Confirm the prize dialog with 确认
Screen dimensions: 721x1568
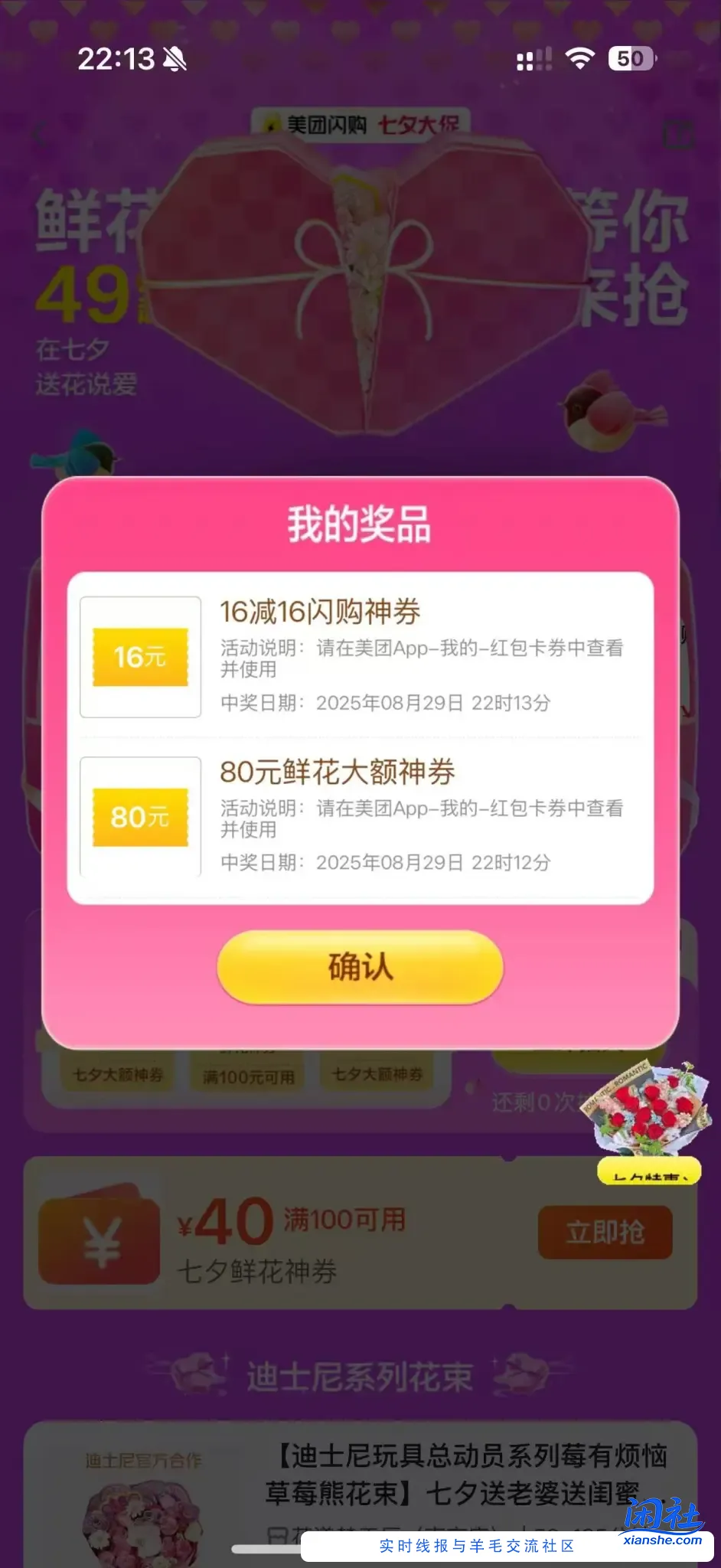tap(360, 967)
